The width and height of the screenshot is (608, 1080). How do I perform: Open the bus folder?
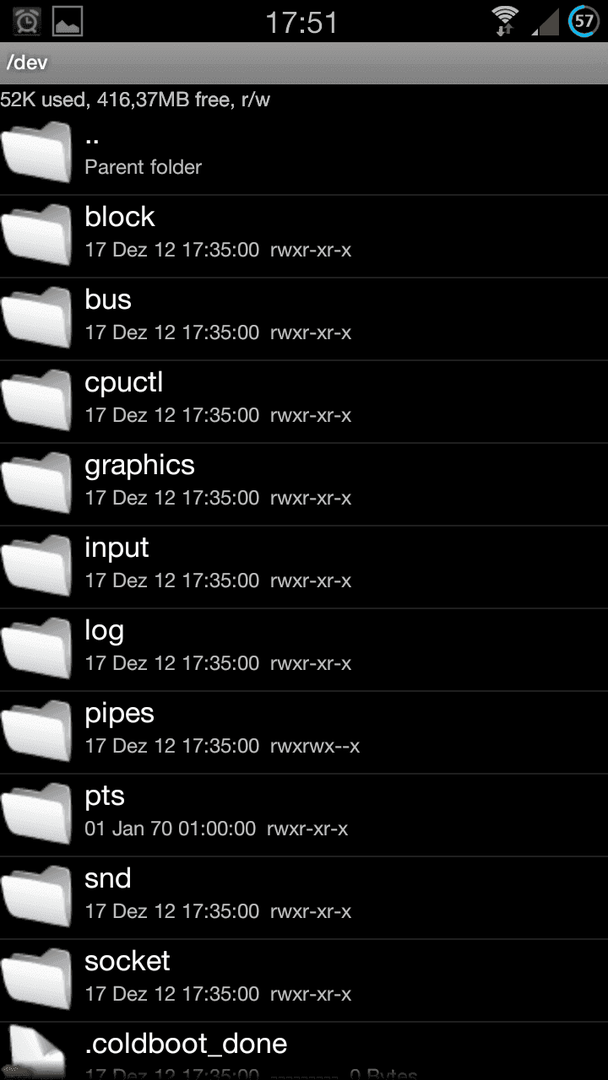pyautogui.click(x=304, y=319)
